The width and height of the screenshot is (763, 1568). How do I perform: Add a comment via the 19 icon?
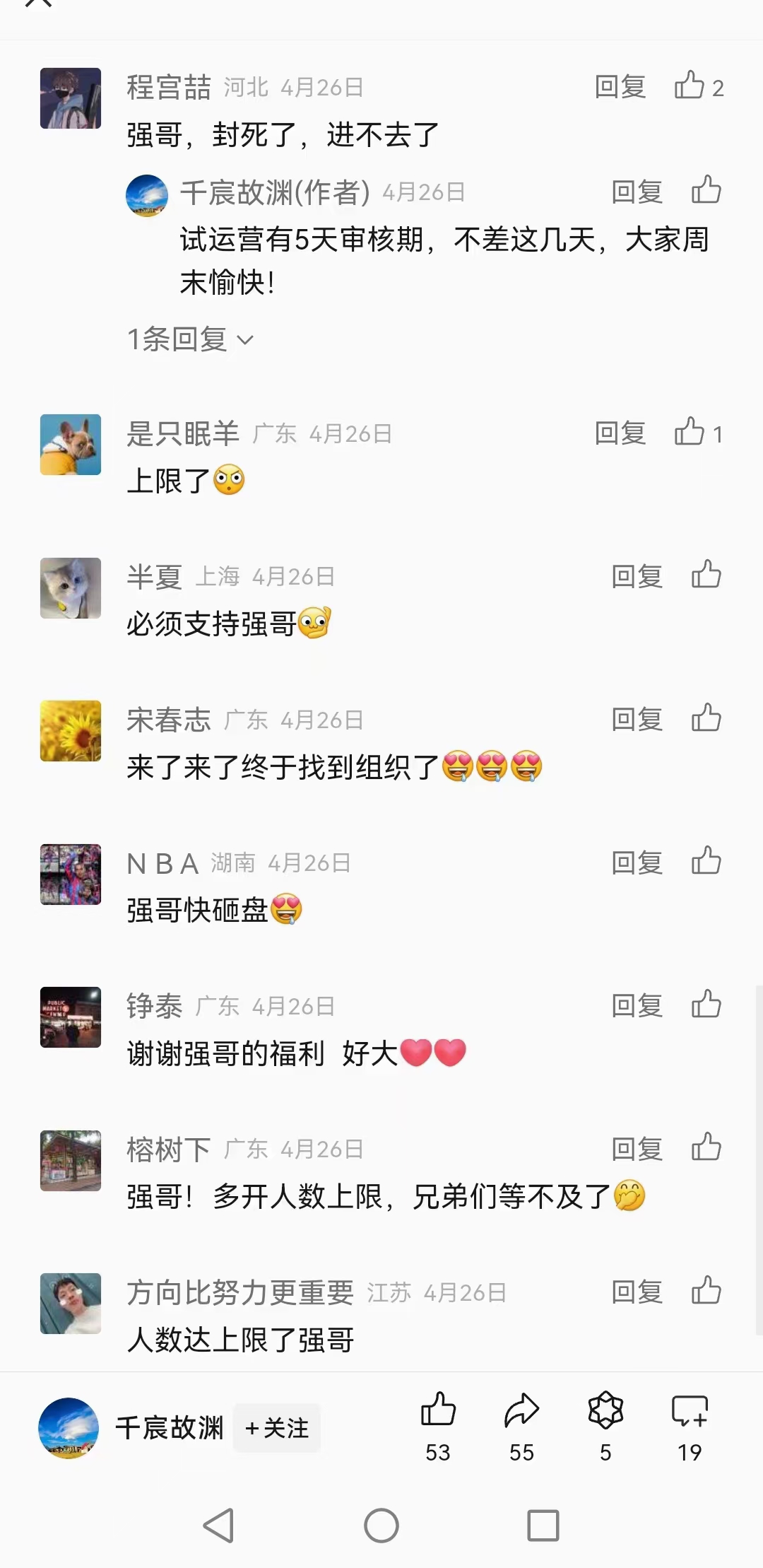689,1410
